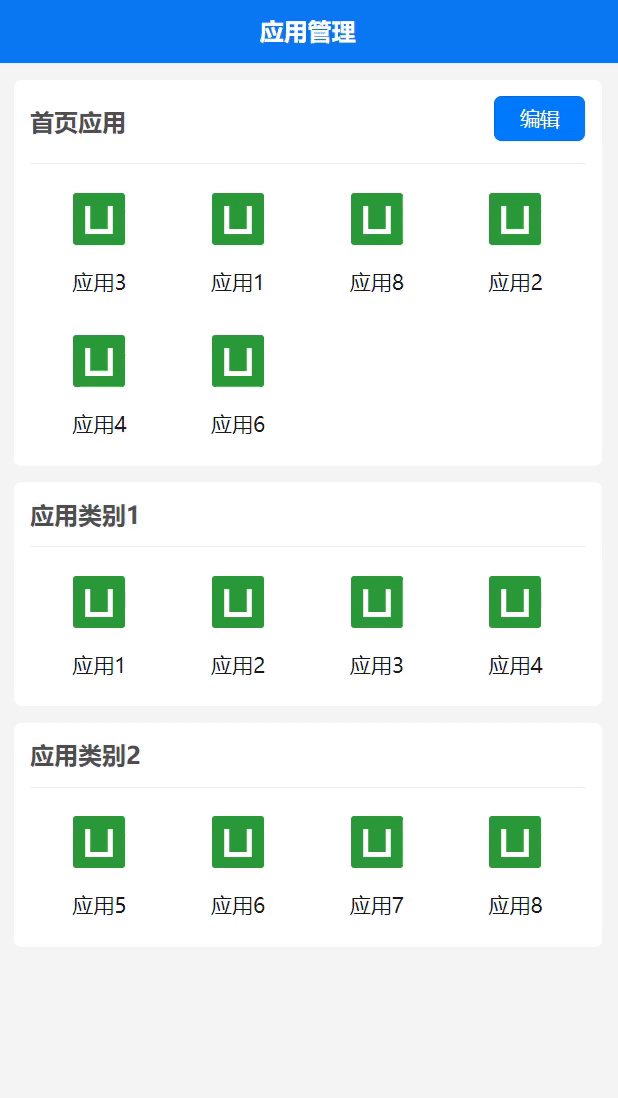Open 应用1 in 应用类别1
The image size is (618, 1098).
99,626
